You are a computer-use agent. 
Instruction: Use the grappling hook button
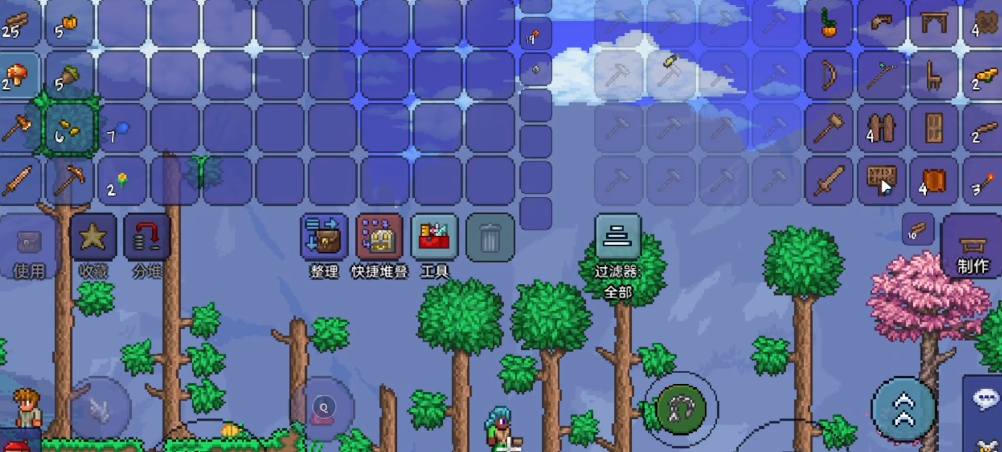coord(681,407)
